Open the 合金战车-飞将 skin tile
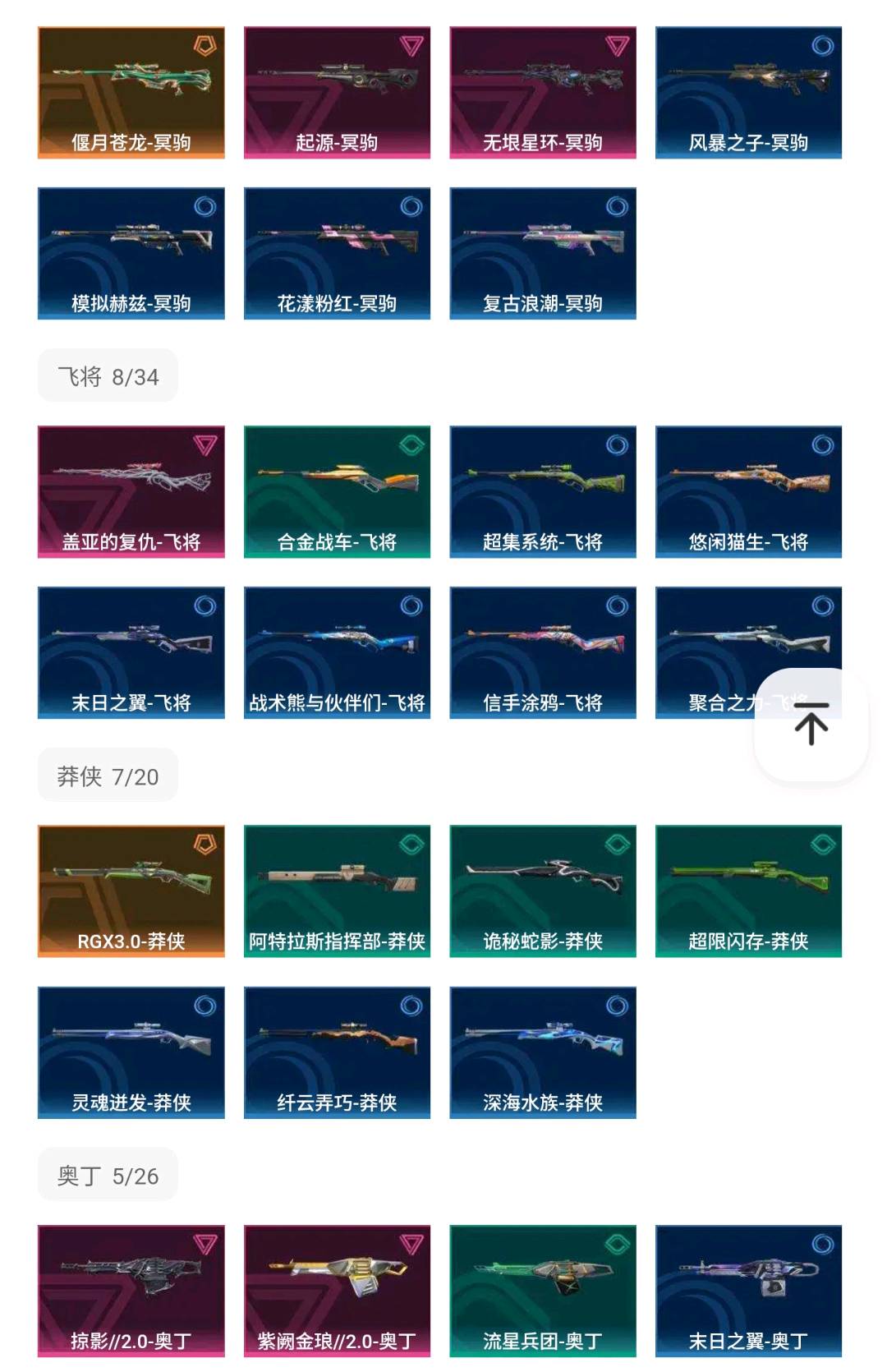This screenshot has height=1372, width=887. pyautogui.click(x=337, y=491)
